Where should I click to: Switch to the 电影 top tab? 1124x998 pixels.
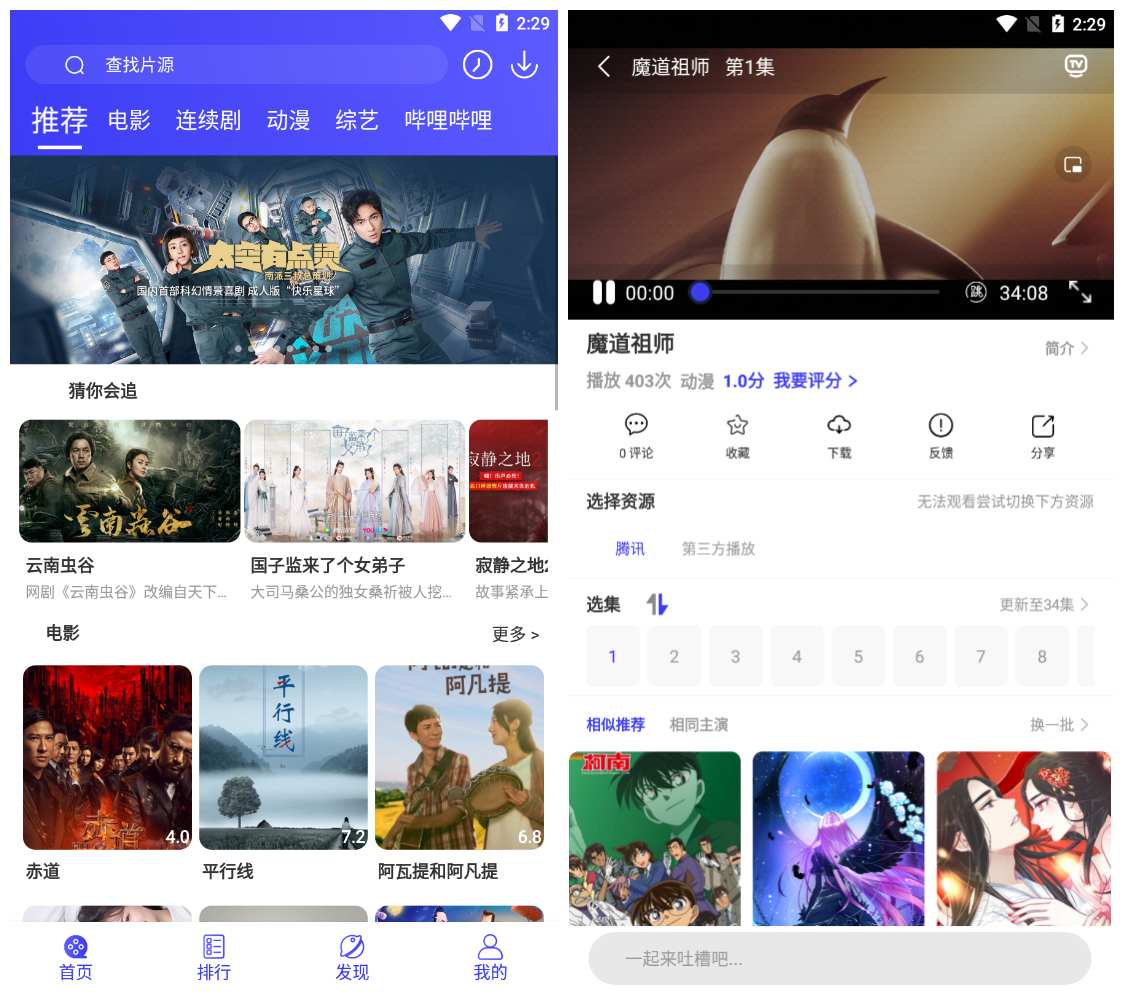pyautogui.click(x=129, y=120)
